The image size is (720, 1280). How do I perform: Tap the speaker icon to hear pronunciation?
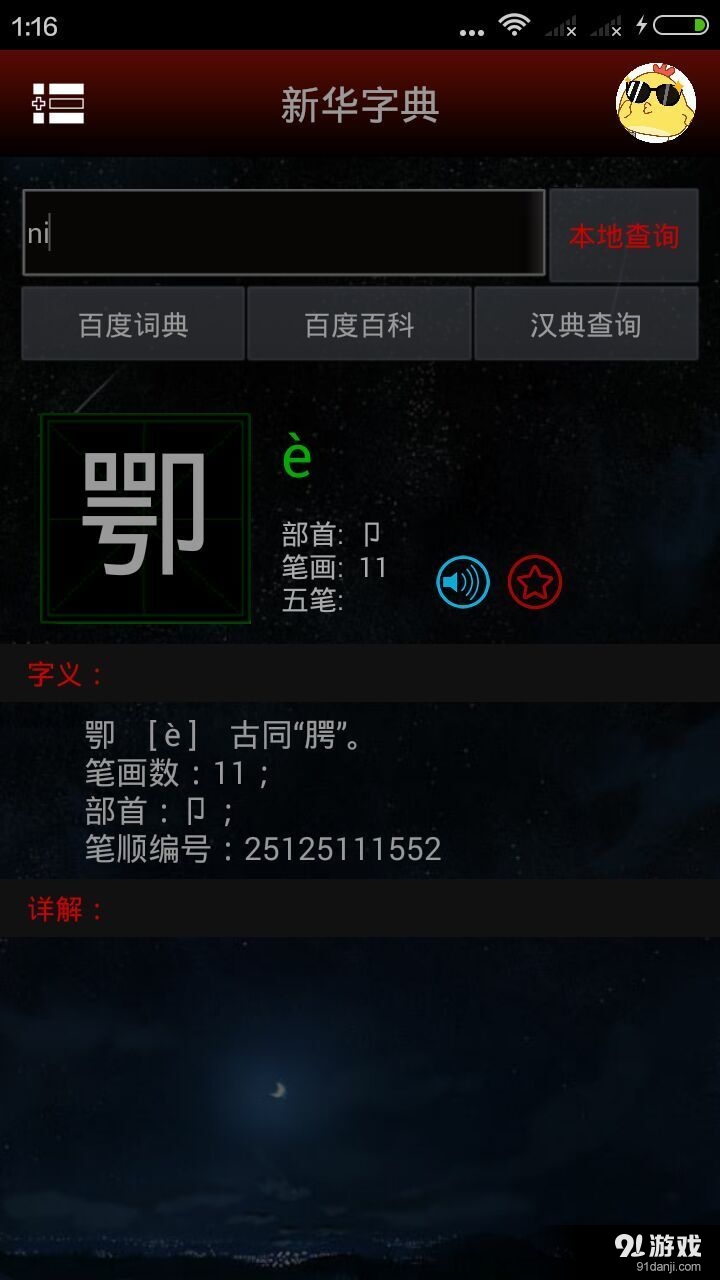coord(463,580)
